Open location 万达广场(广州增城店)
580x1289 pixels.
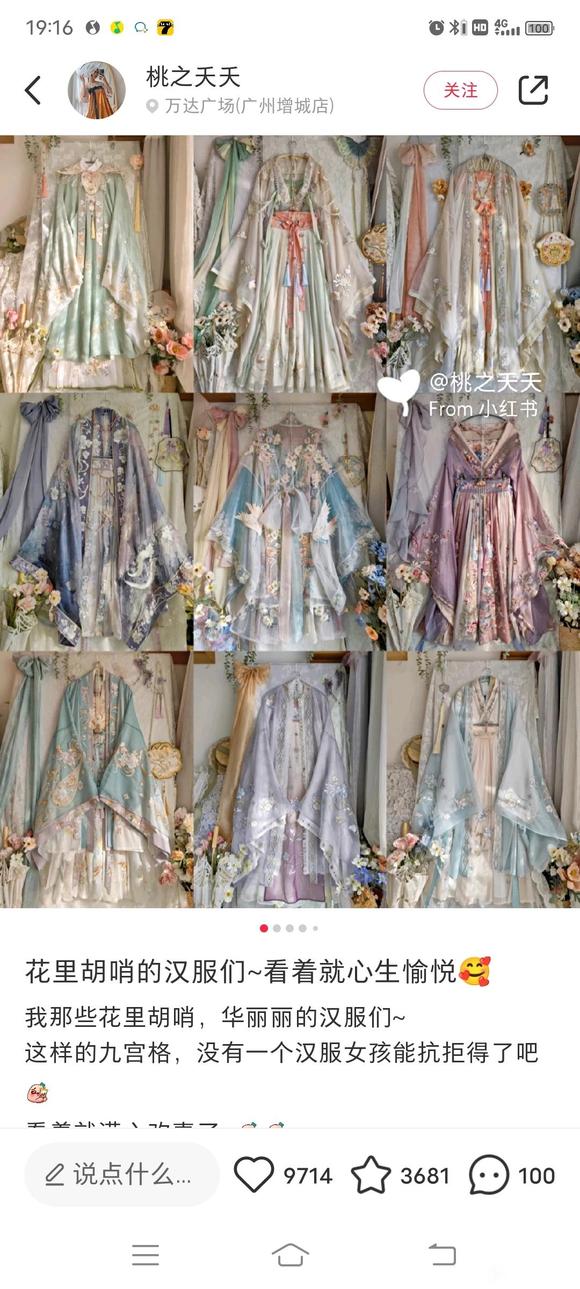pyautogui.click(x=239, y=106)
